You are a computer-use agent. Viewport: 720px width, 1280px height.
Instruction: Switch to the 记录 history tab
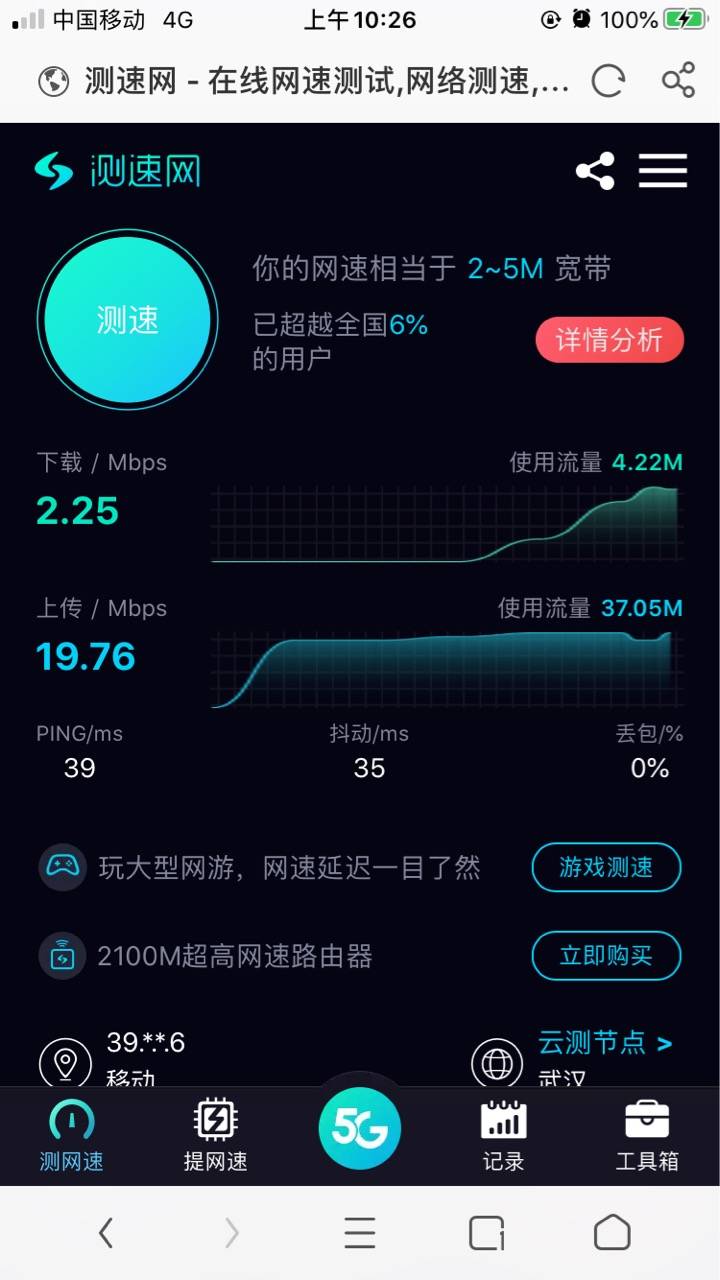503,1135
